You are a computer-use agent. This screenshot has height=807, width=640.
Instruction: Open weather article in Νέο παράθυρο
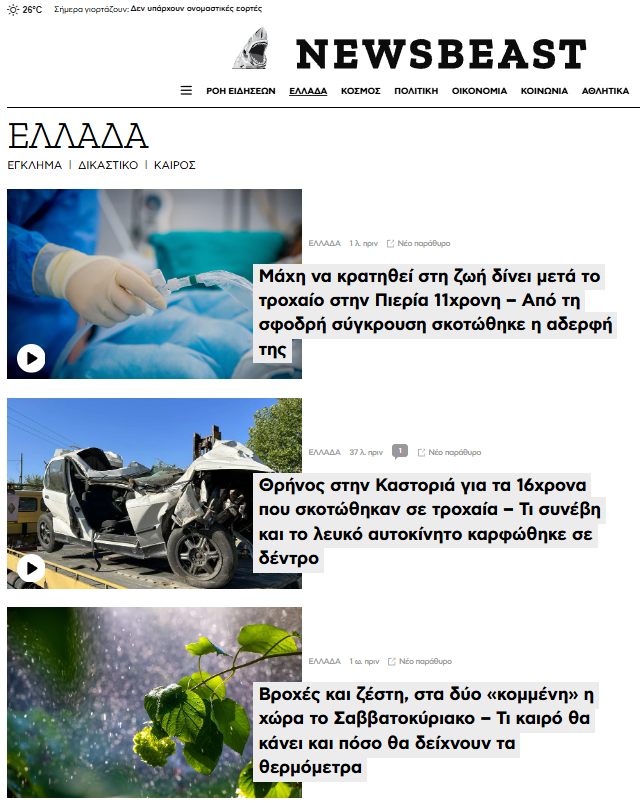(x=420, y=661)
